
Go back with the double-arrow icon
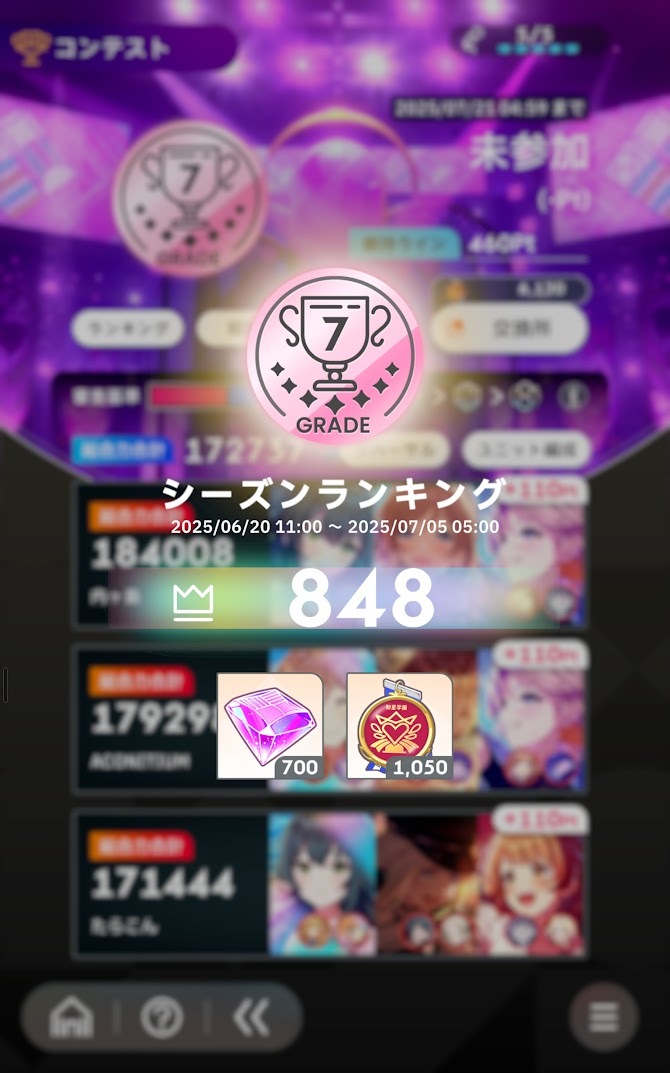click(251, 1018)
